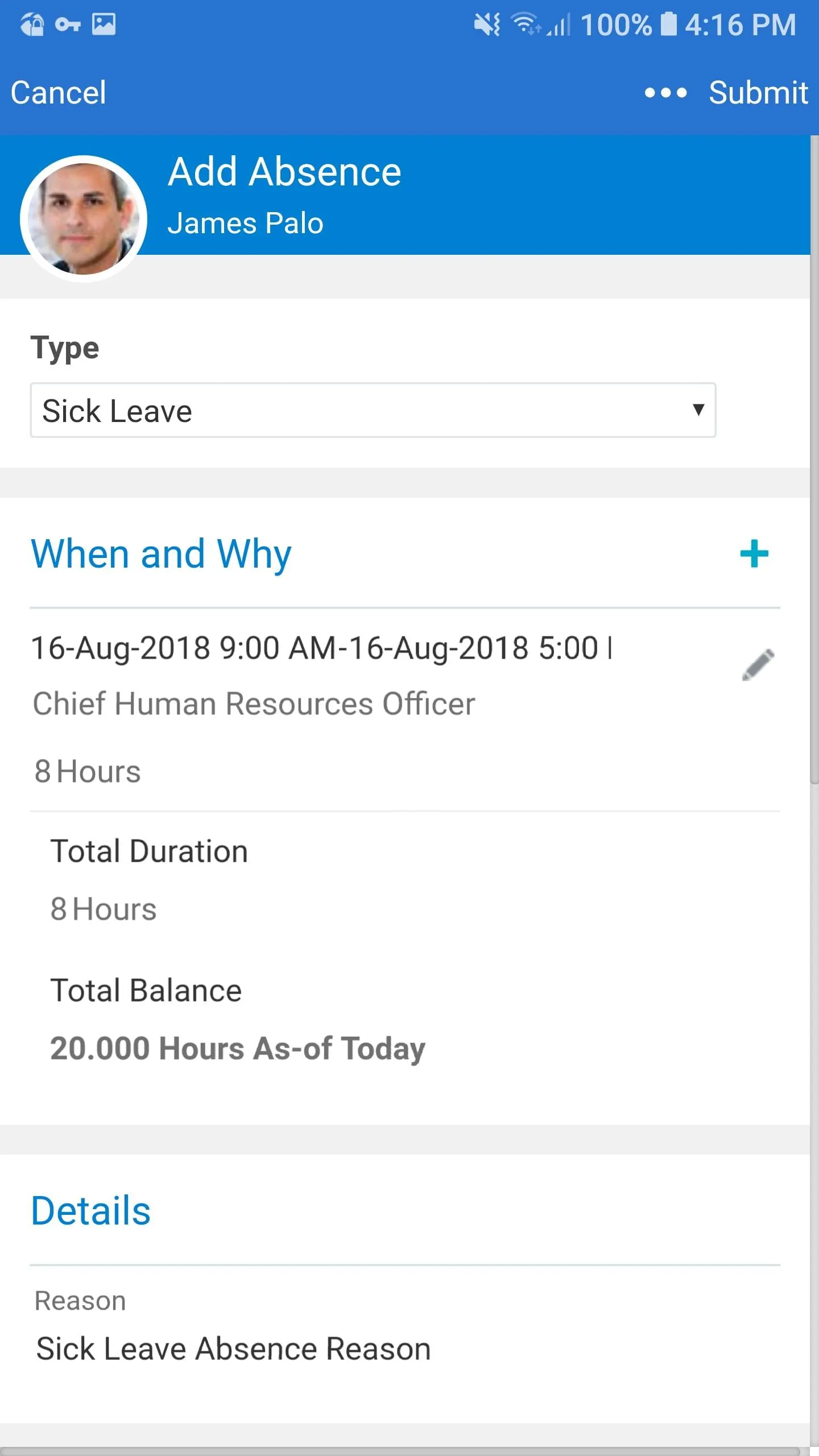Submit the absence request
The height and width of the screenshot is (1456, 819).
(759, 92)
